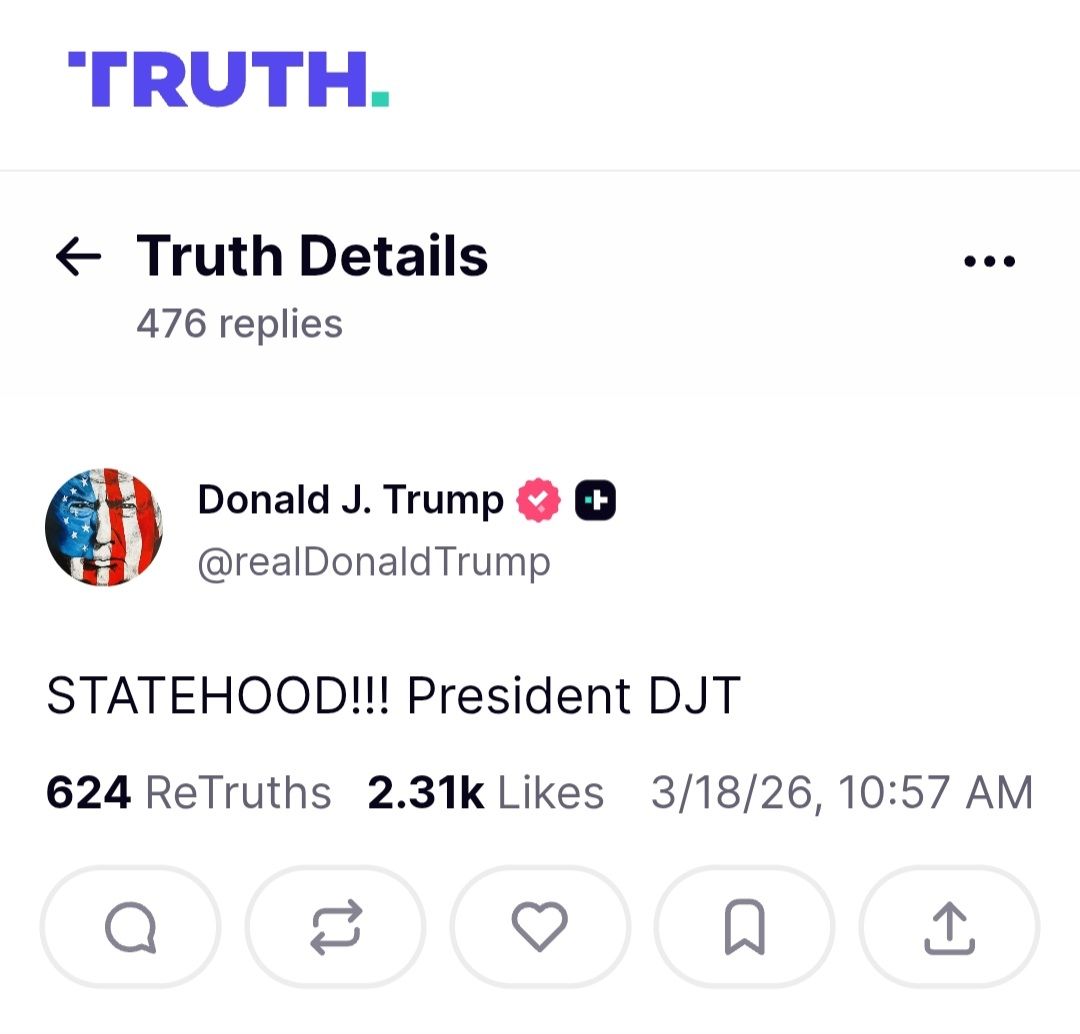This screenshot has height=1034, width=1080.
Task: Reply to the STATEHOOD post
Action: (130, 927)
